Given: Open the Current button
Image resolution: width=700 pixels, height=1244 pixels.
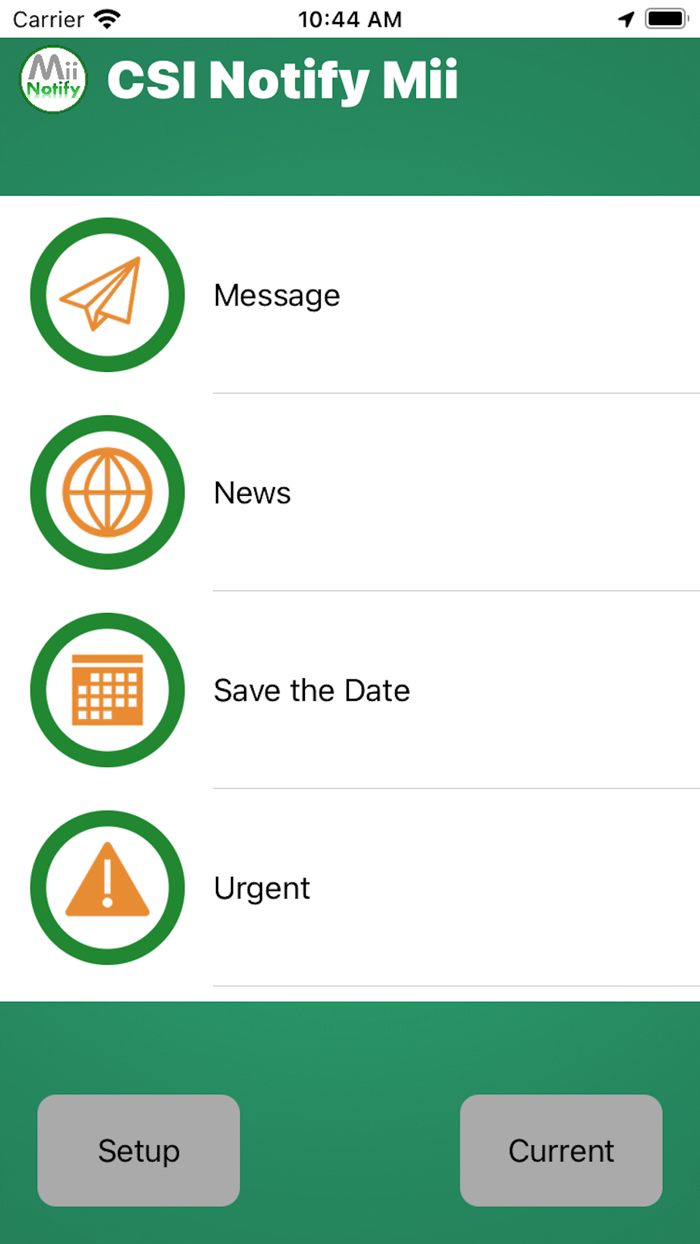Looking at the screenshot, I should coord(561,1150).
